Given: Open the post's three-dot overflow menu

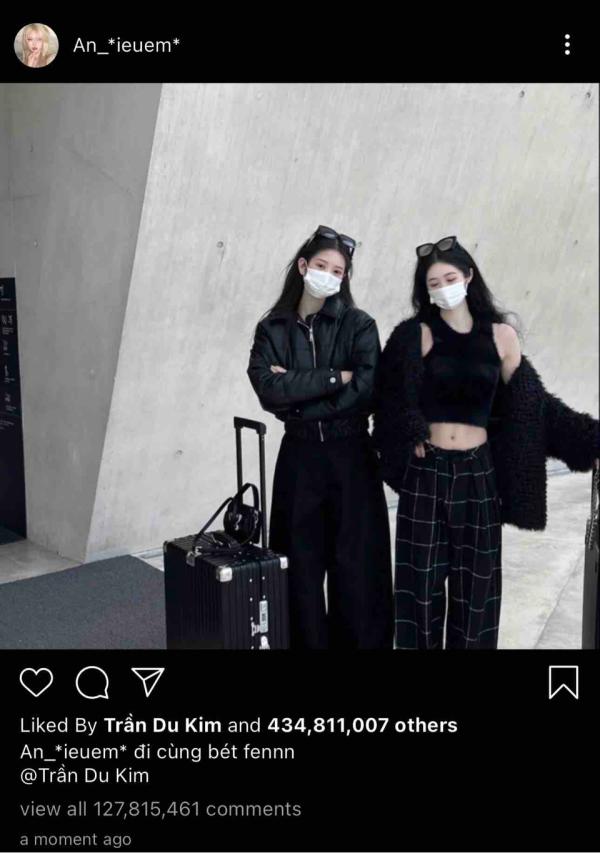Looking at the screenshot, I should pyautogui.click(x=567, y=44).
